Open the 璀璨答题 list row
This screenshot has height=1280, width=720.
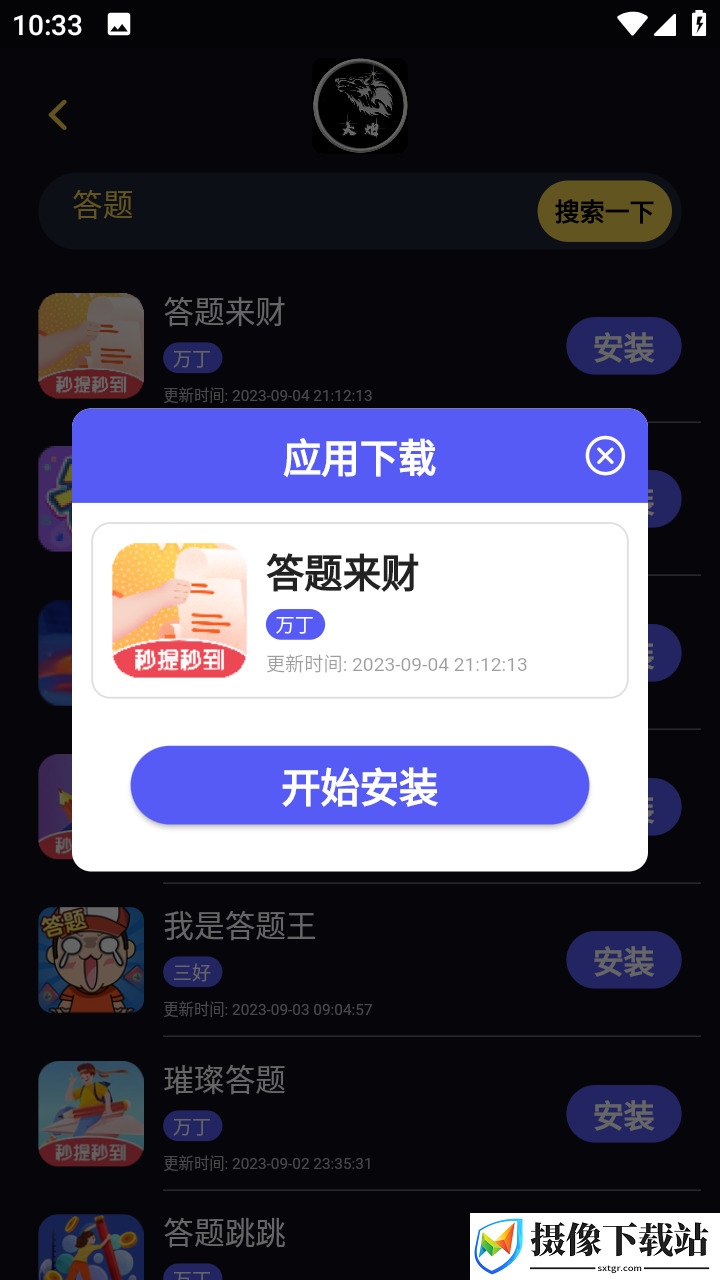click(360, 1114)
